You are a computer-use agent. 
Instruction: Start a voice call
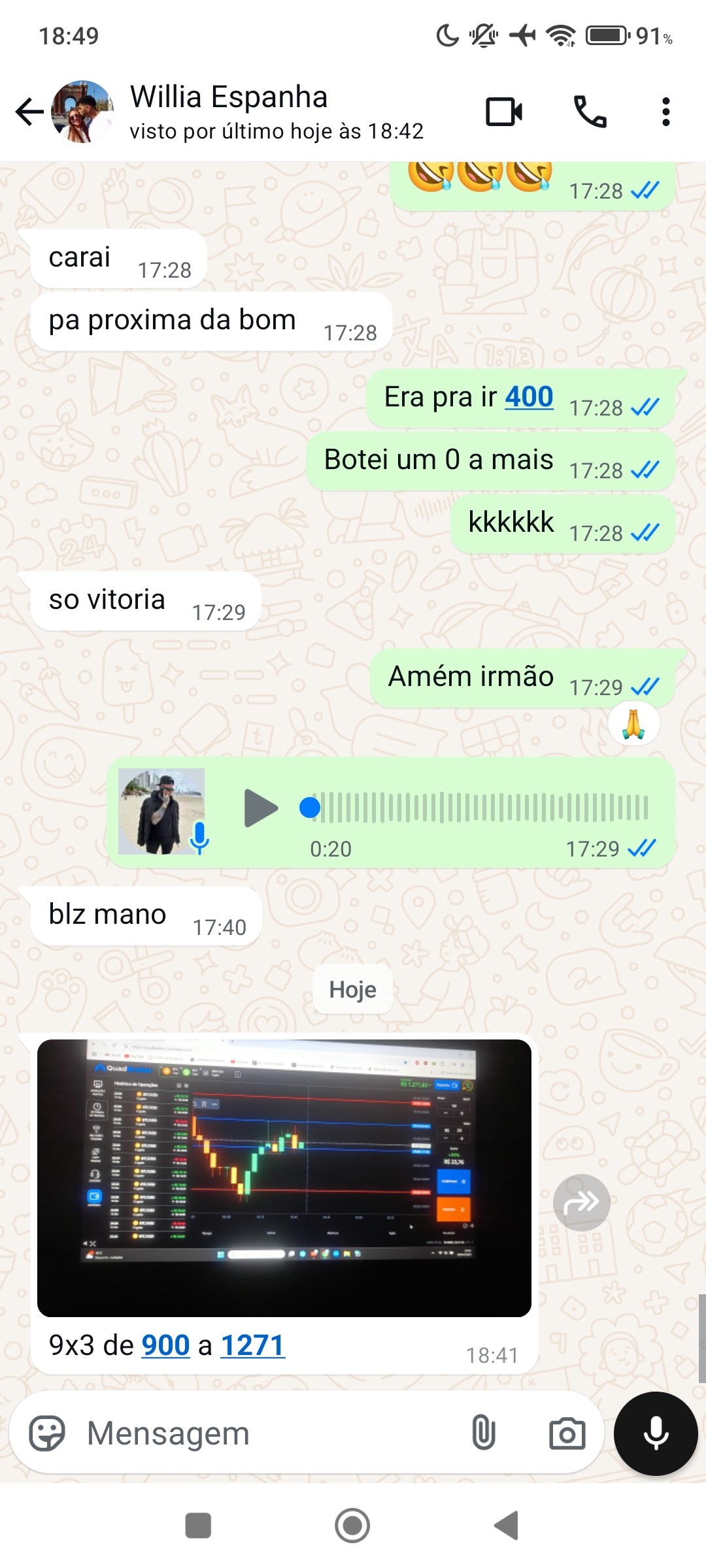click(x=588, y=111)
